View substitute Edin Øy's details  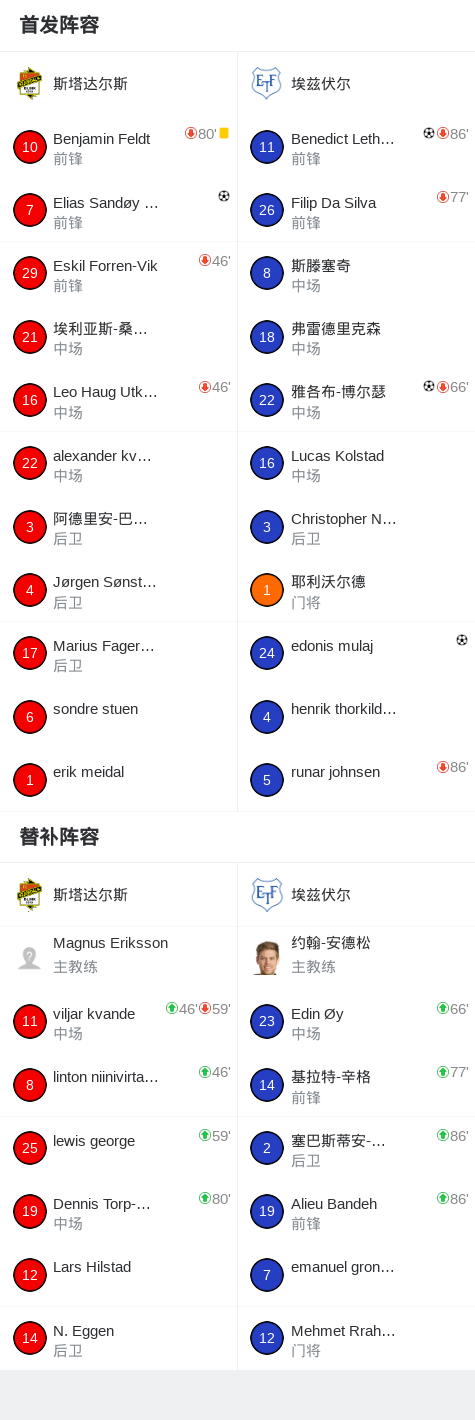[x=356, y=1021]
